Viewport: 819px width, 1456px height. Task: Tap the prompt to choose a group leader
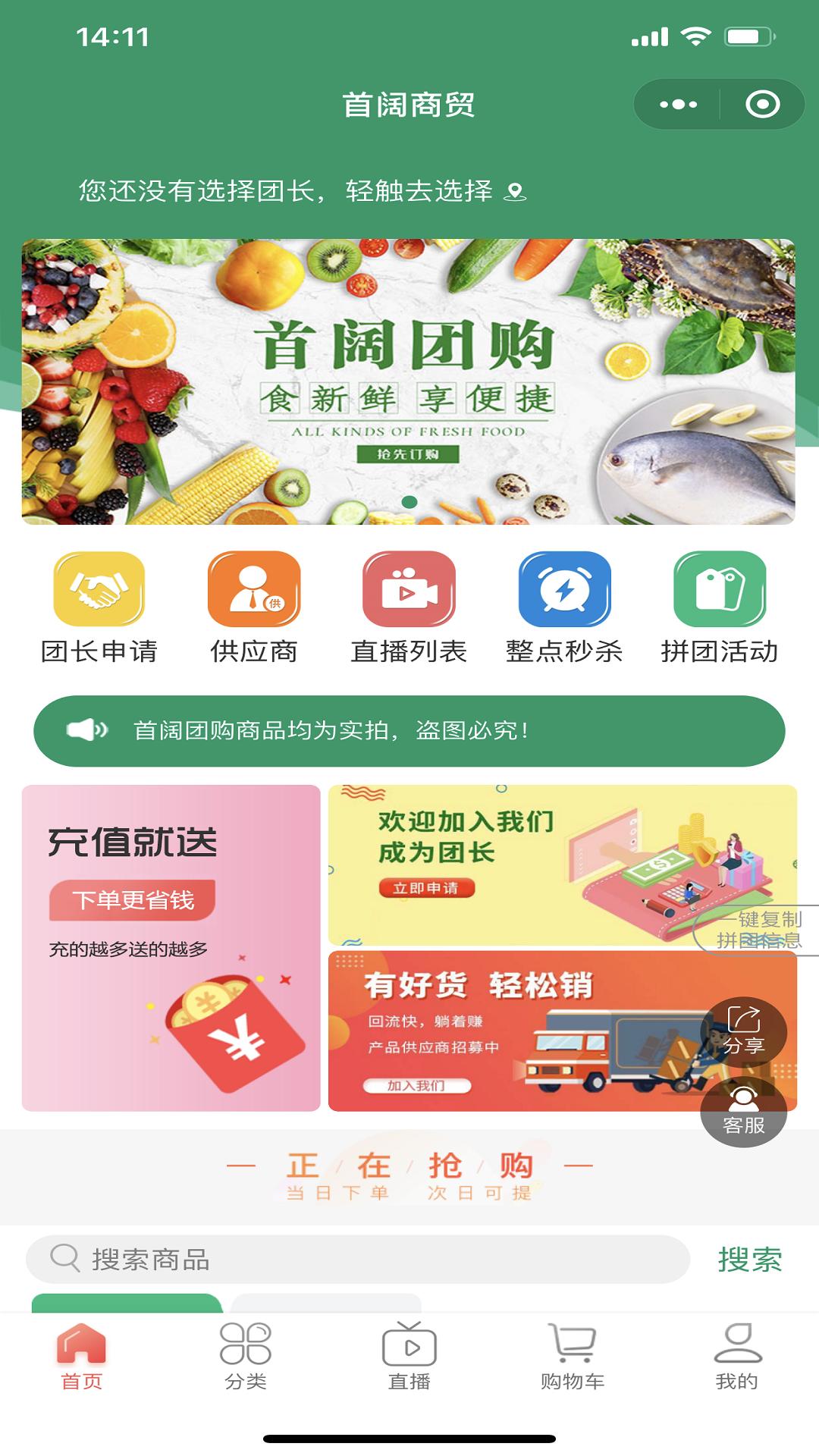click(x=302, y=191)
